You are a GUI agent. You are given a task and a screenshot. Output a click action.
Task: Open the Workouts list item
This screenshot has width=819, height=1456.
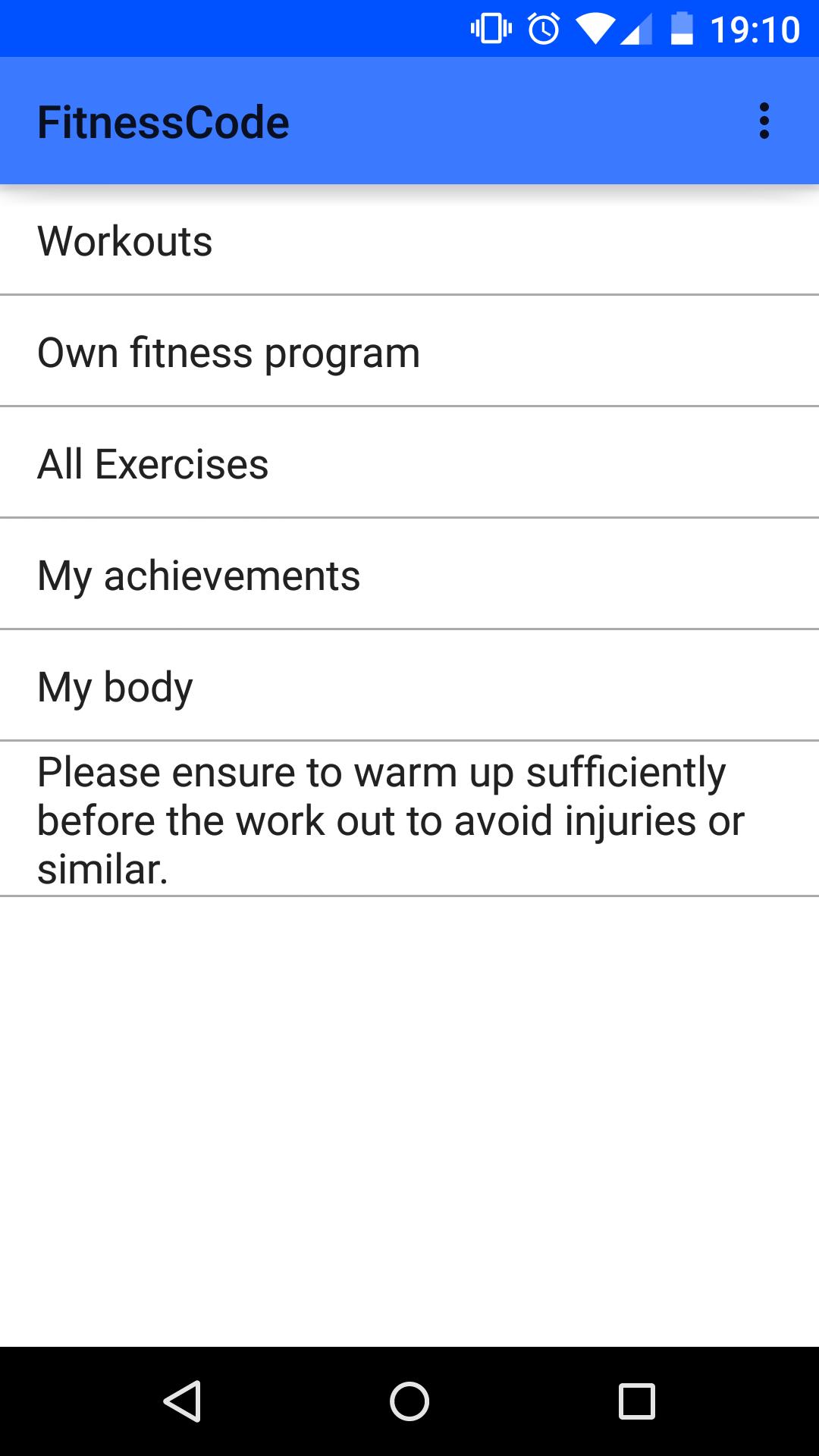click(x=409, y=241)
